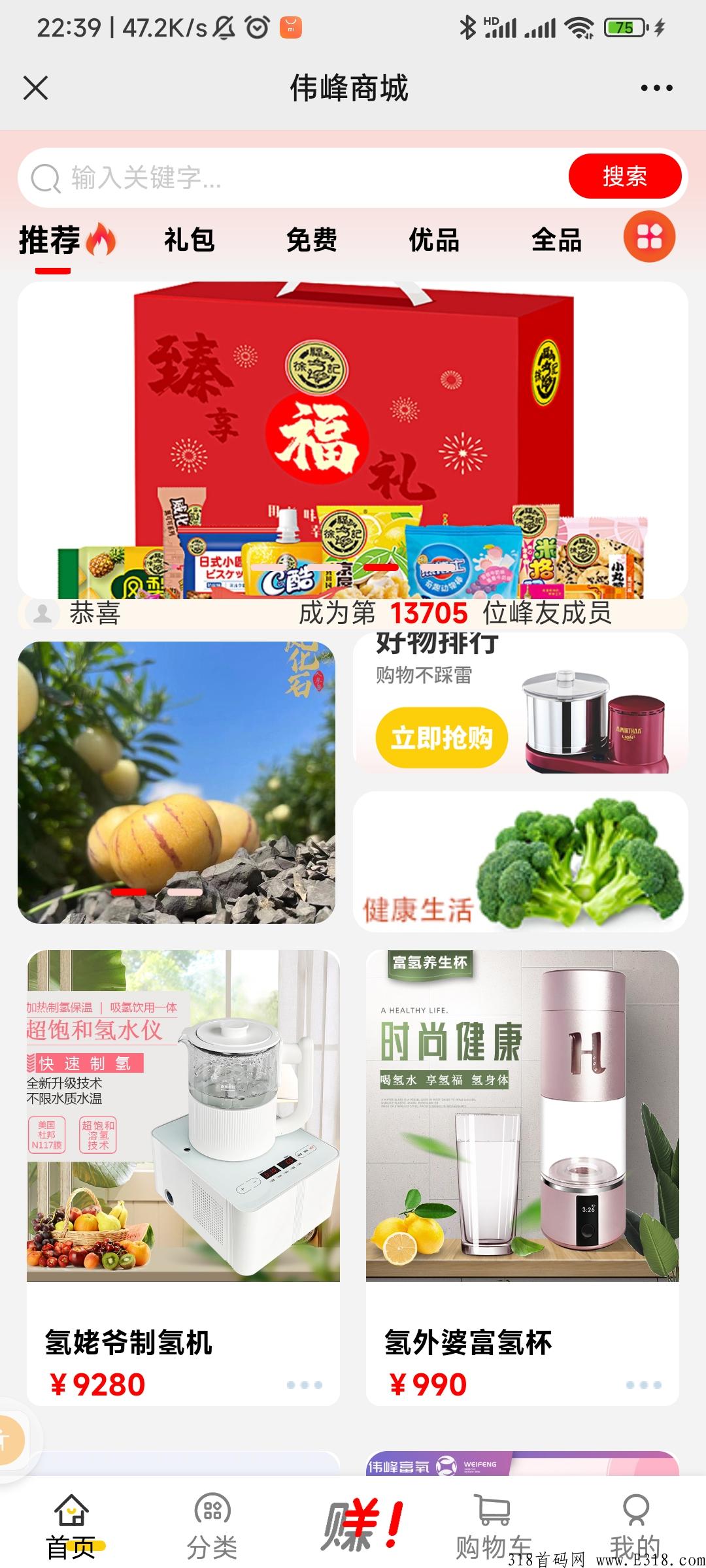Switch to the 免费 tab
The height and width of the screenshot is (1568, 706).
point(311,240)
